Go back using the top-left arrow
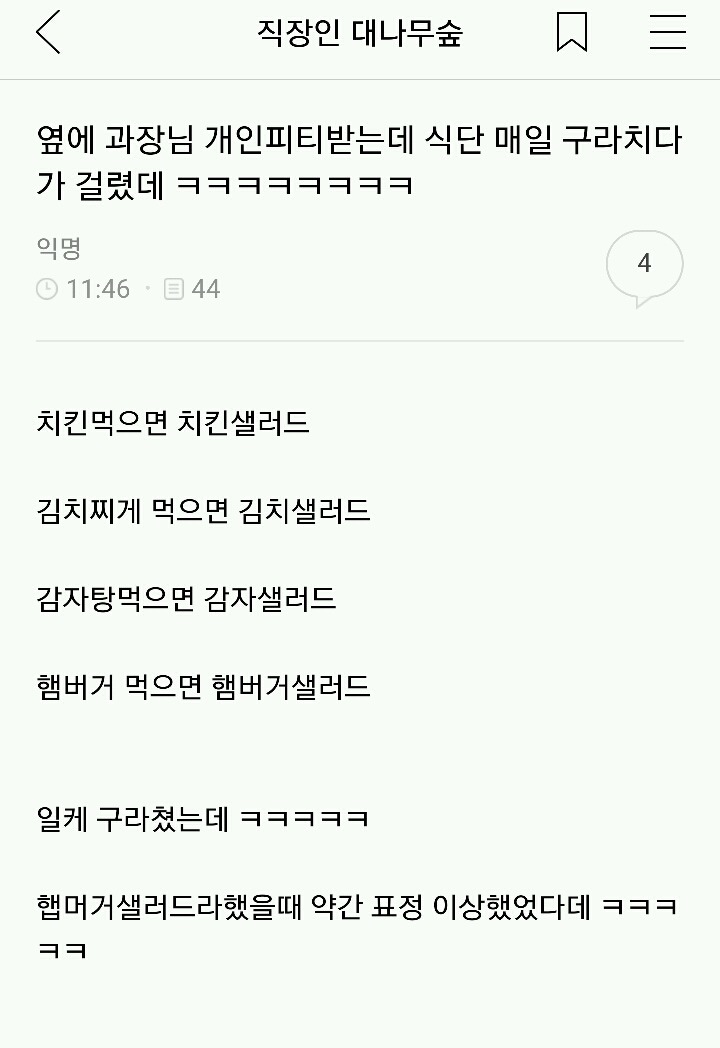This screenshot has width=720, height=1048. [48, 34]
